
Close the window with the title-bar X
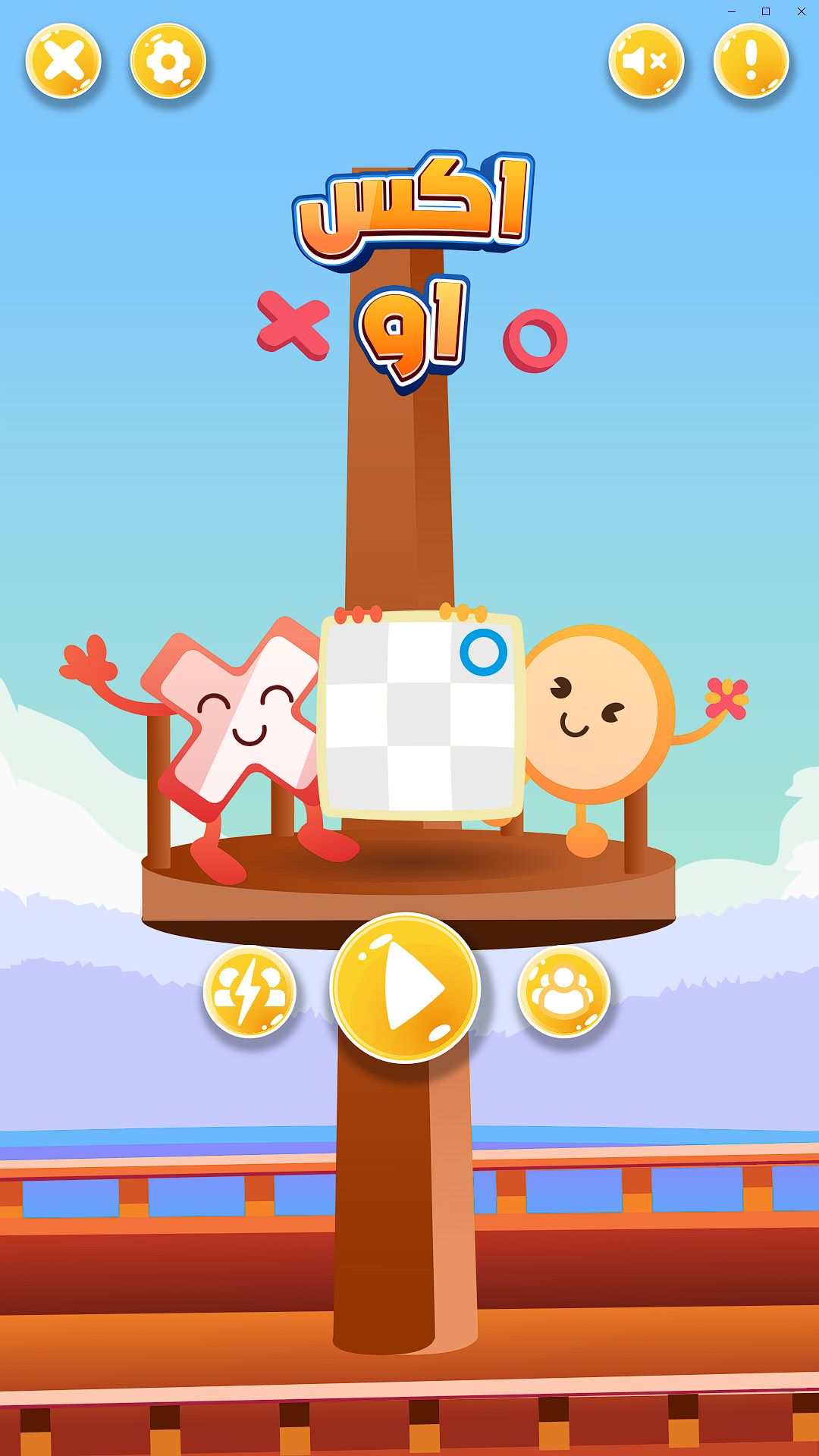[801, 11]
